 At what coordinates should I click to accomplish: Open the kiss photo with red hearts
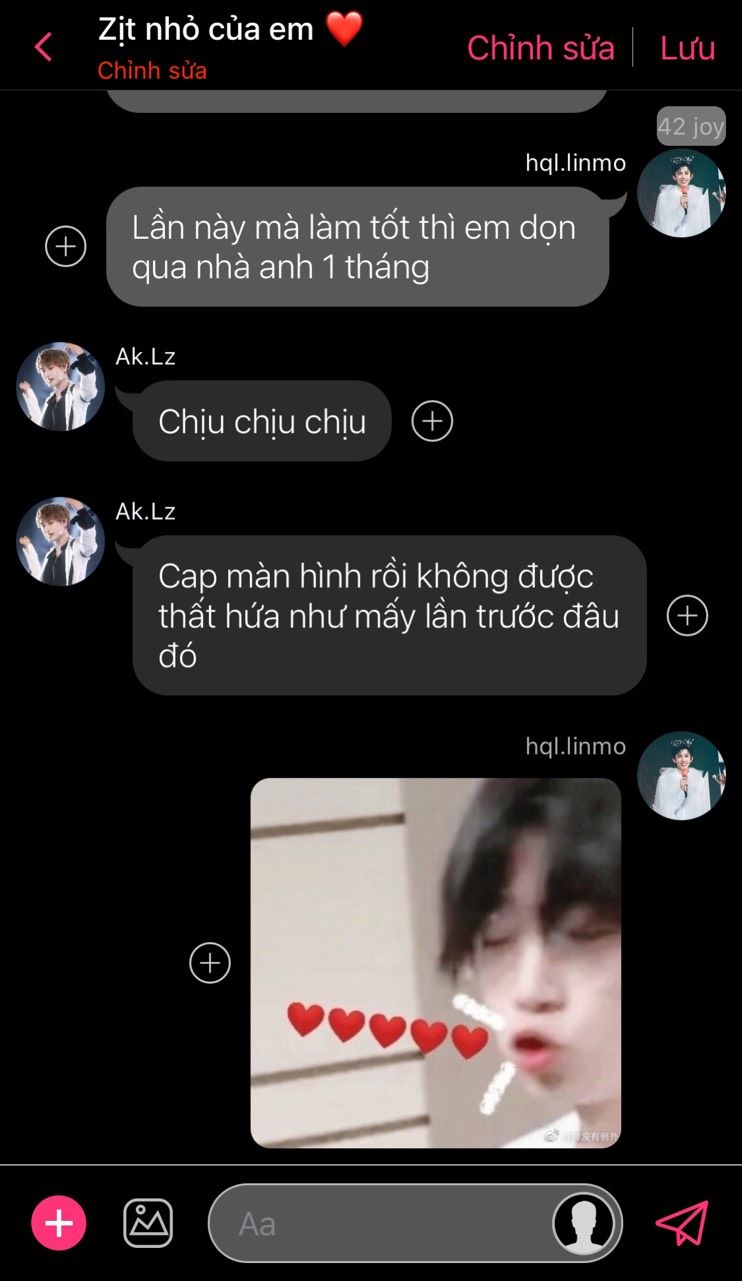435,962
